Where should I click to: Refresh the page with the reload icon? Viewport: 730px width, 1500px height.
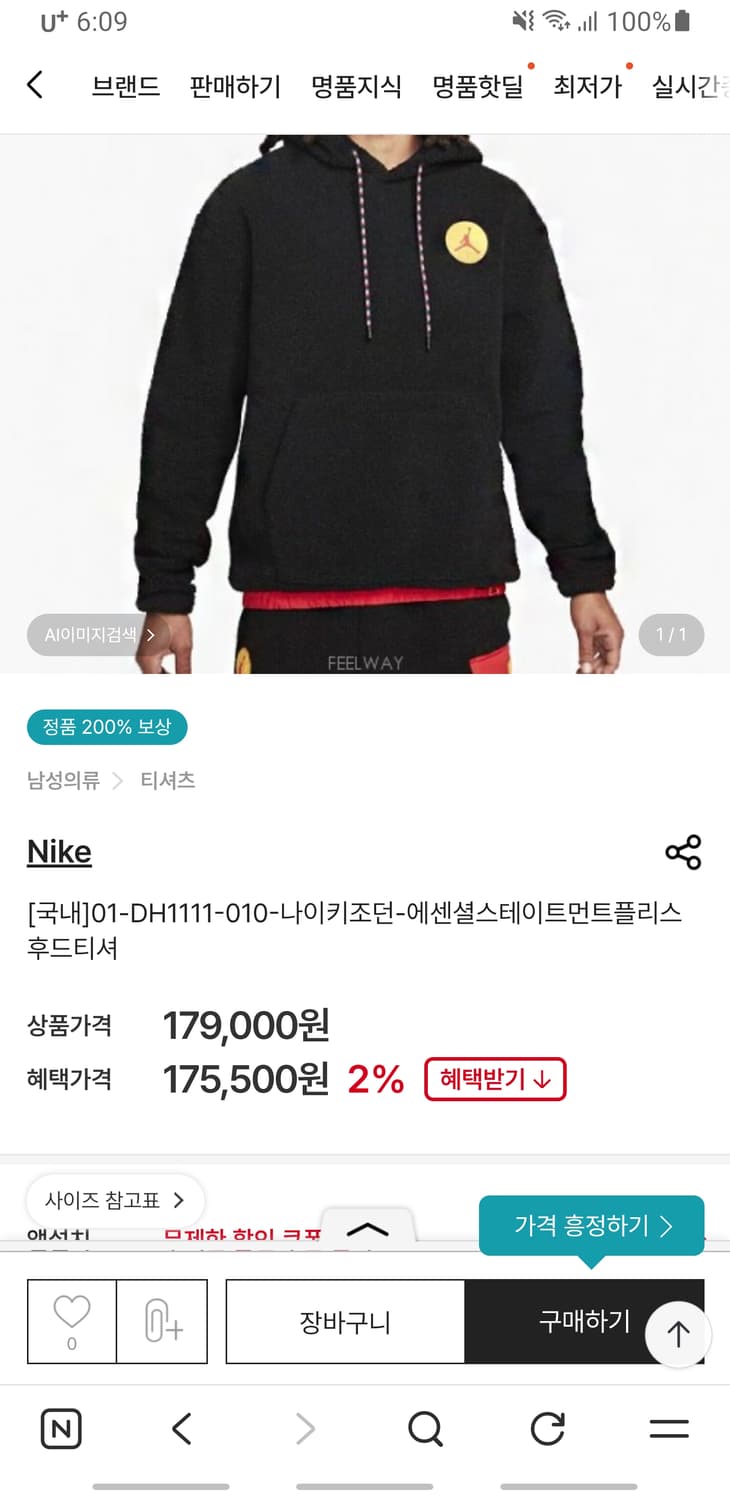[546, 1428]
